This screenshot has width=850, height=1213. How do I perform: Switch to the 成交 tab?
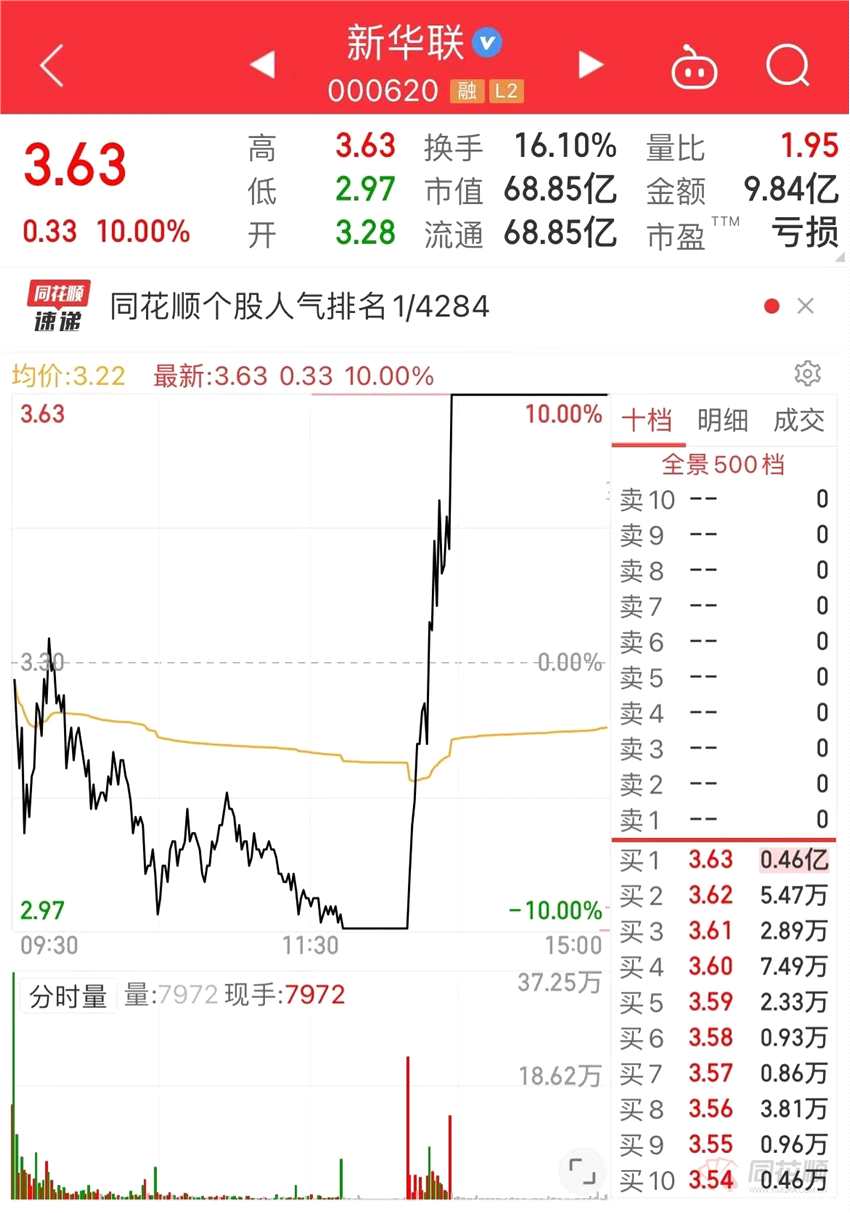click(799, 421)
